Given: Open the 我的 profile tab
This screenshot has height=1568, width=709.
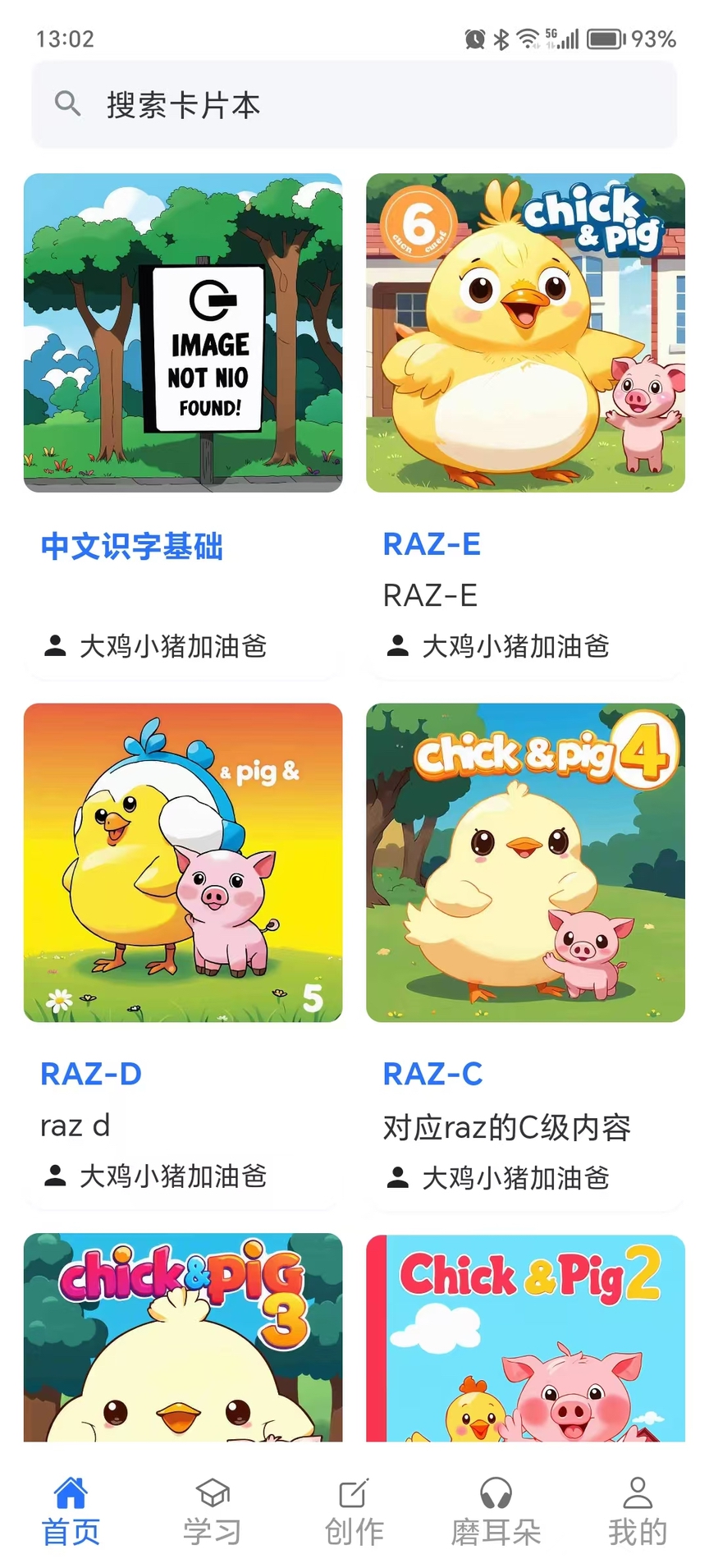Looking at the screenshot, I should tap(638, 1512).
